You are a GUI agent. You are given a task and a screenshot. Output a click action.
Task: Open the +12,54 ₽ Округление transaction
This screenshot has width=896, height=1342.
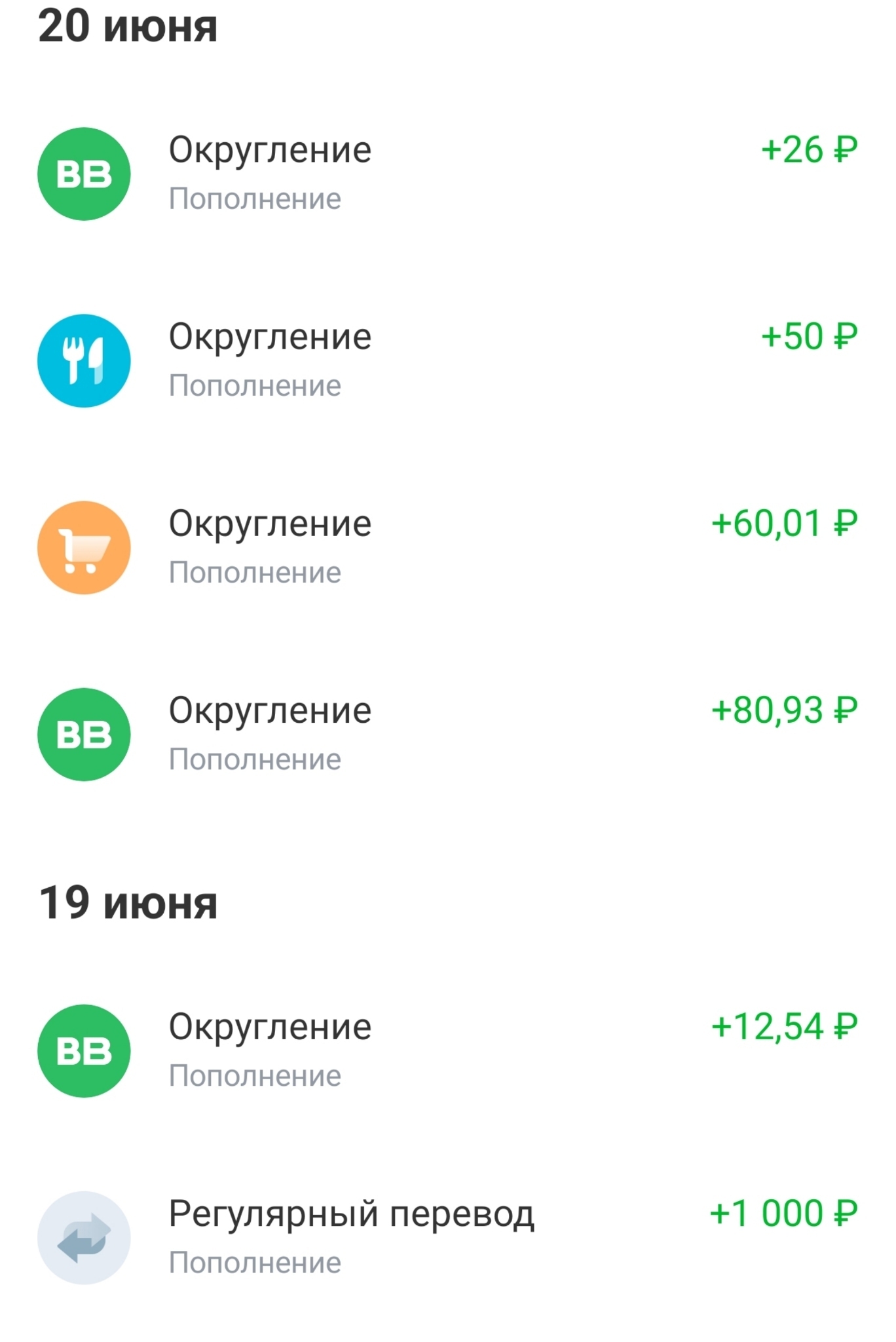(448, 1050)
